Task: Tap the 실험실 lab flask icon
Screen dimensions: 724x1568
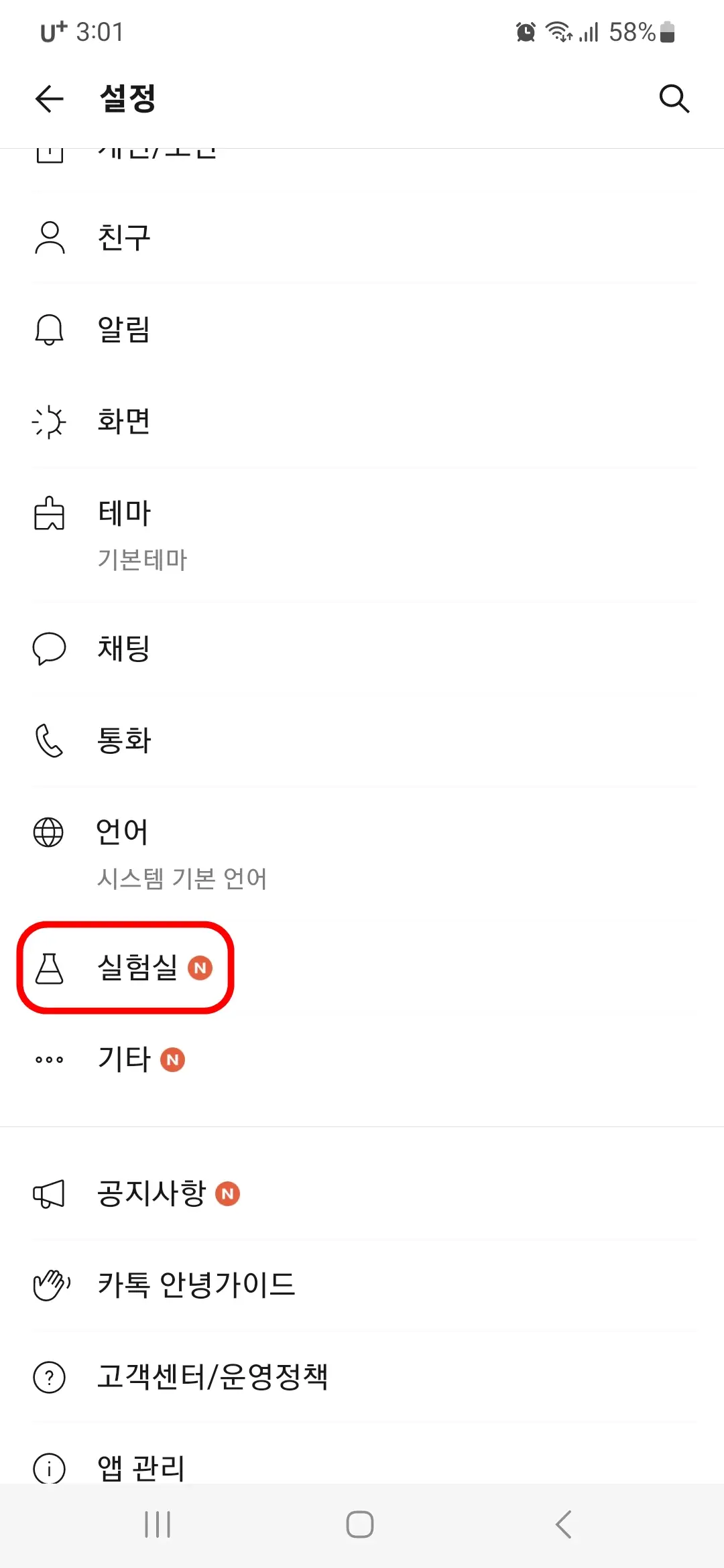Action: pyautogui.click(x=48, y=970)
